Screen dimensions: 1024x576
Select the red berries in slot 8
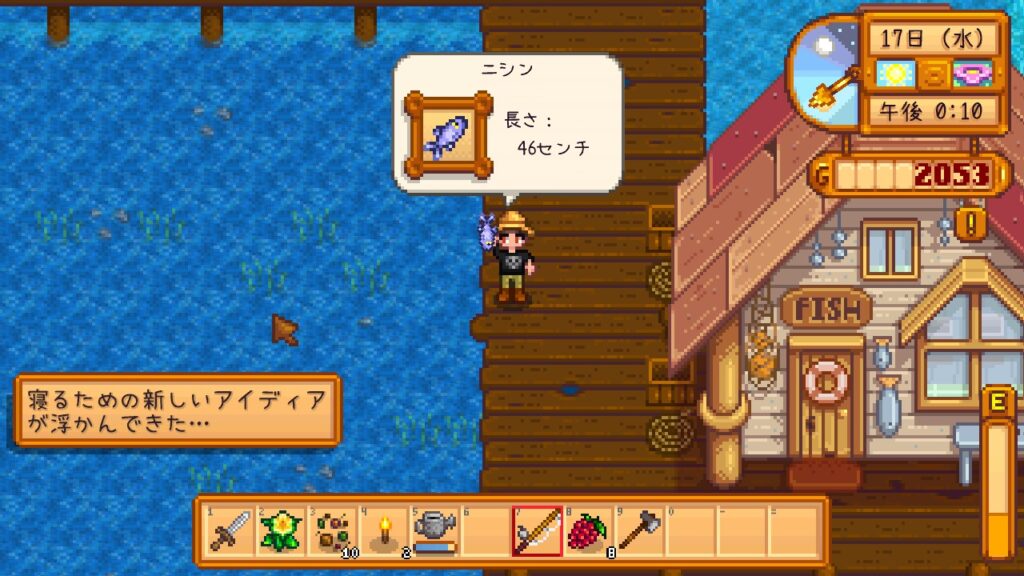[x=588, y=531]
